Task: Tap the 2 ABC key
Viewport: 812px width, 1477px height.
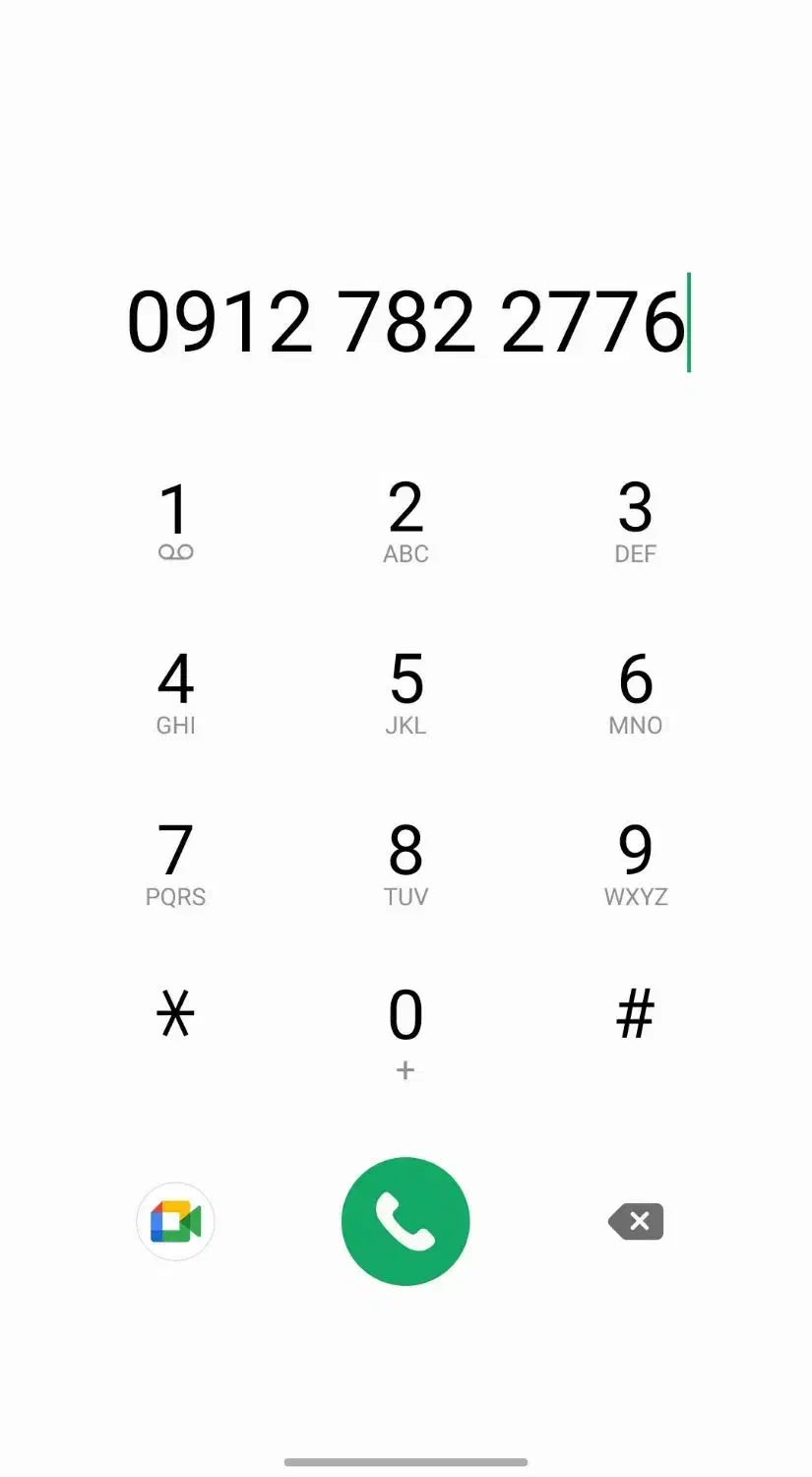Action: pyautogui.click(x=406, y=517)
